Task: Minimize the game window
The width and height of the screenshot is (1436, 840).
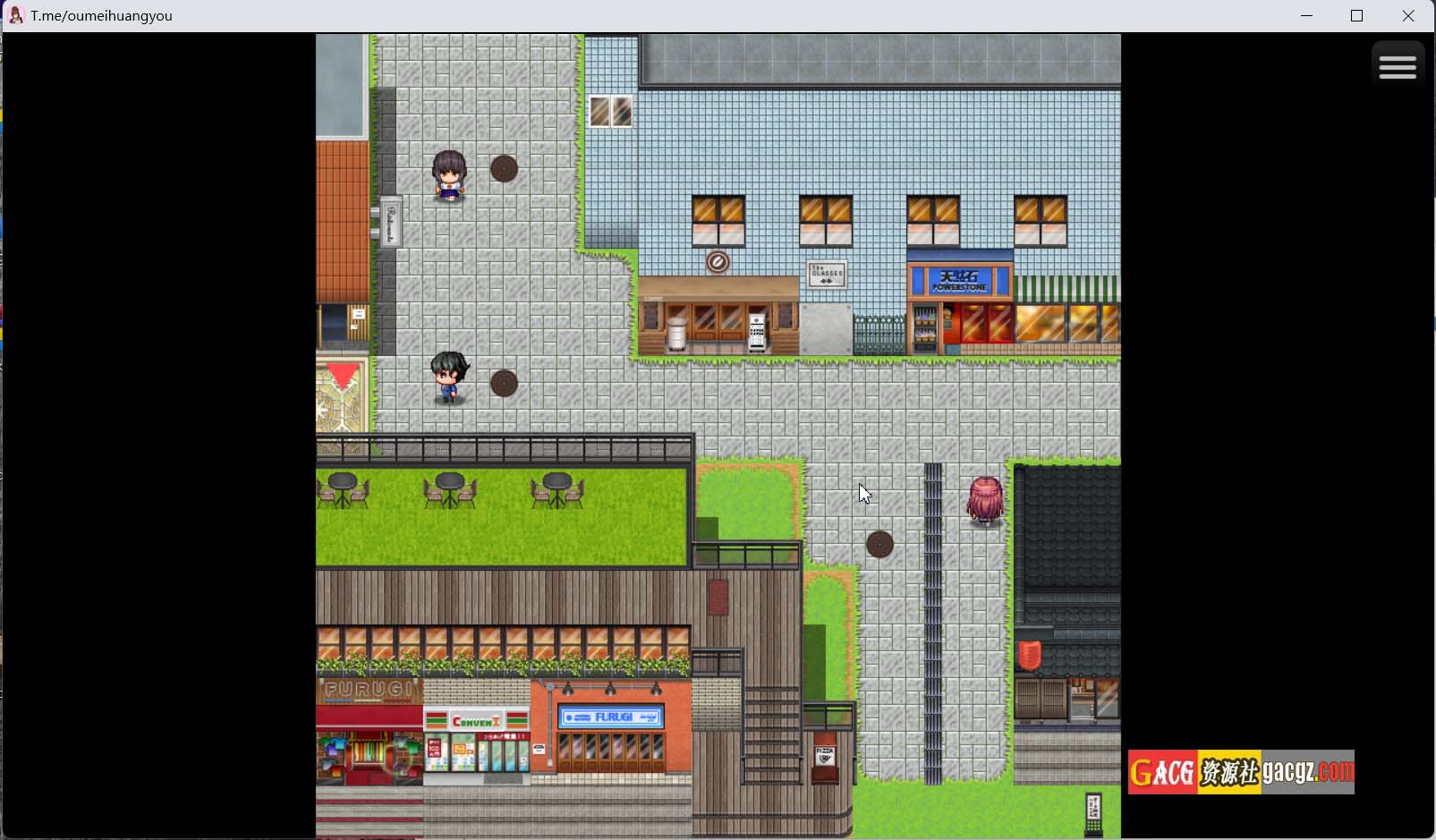Action: point(1306,16)
